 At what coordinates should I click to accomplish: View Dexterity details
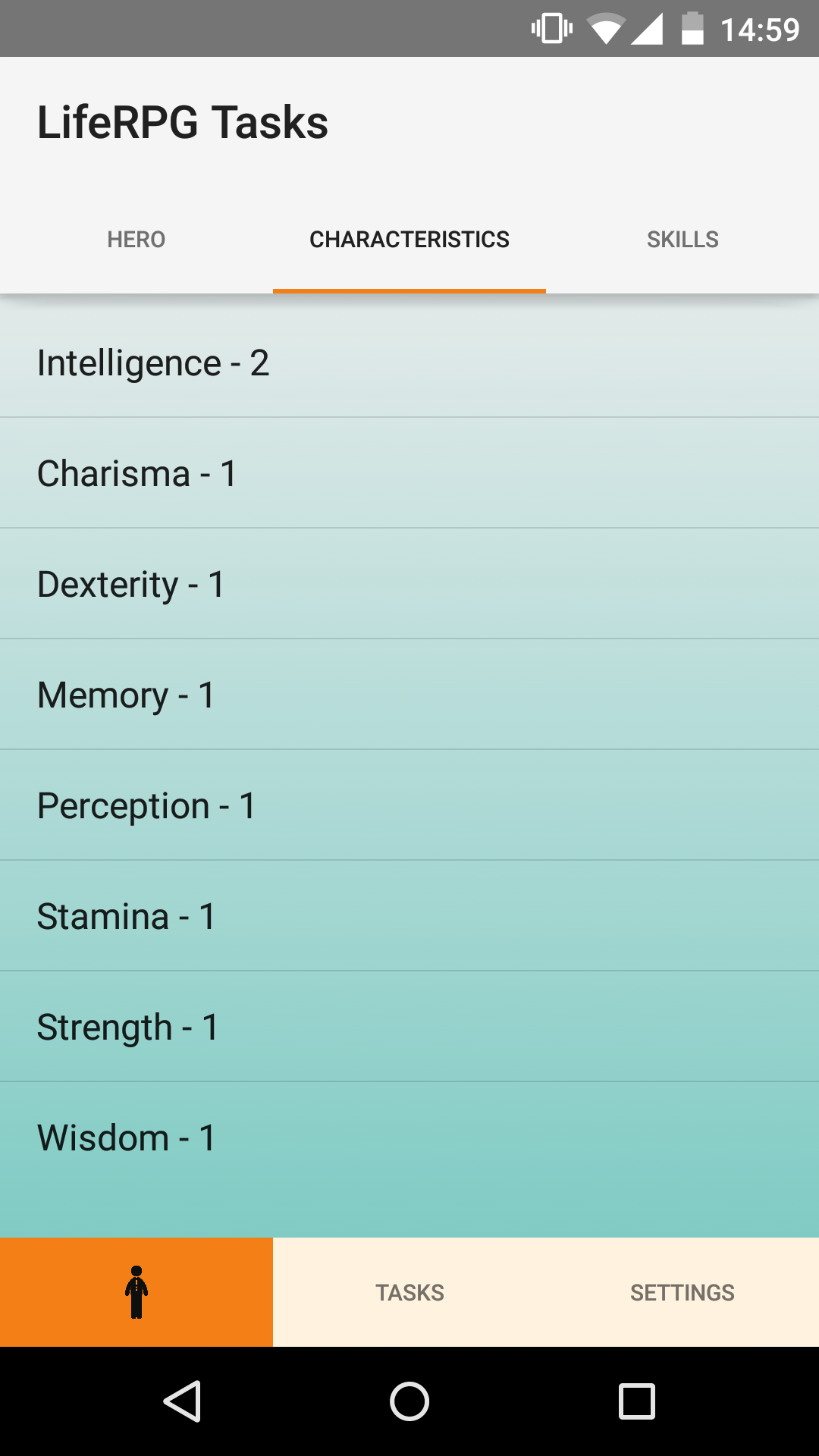click(x=409, y=584)
